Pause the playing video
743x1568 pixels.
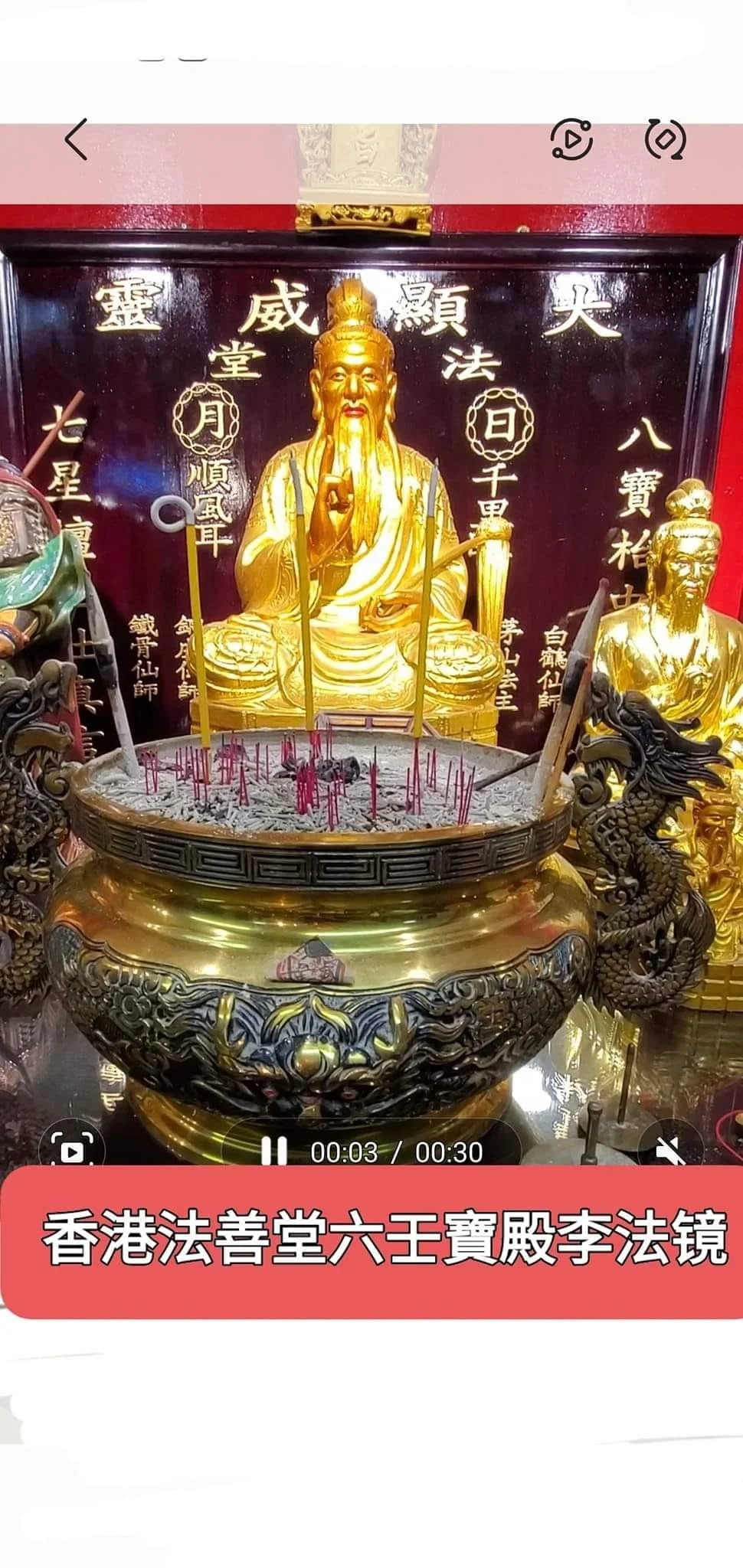(x=273, y=1151)
